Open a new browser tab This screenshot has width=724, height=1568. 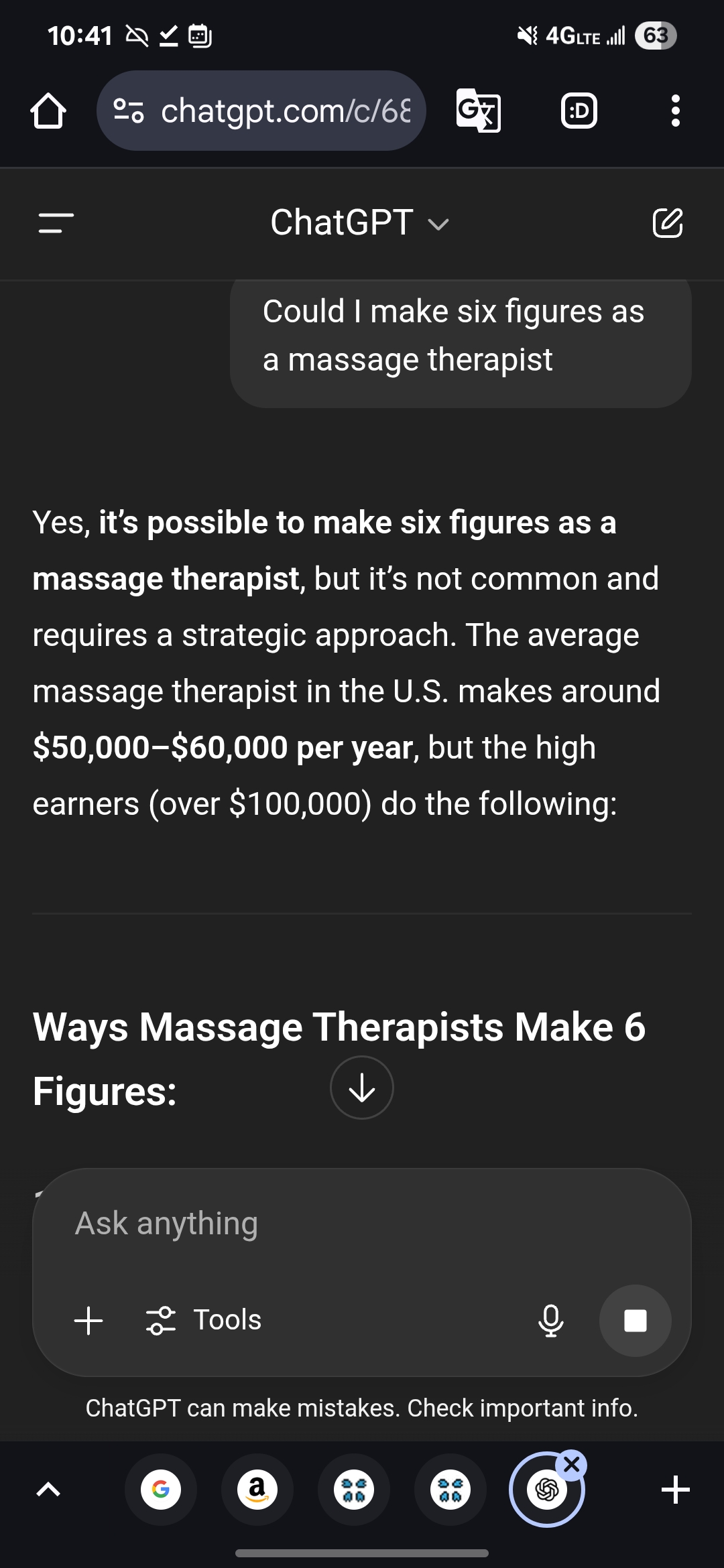click(x=675, y=1490)
